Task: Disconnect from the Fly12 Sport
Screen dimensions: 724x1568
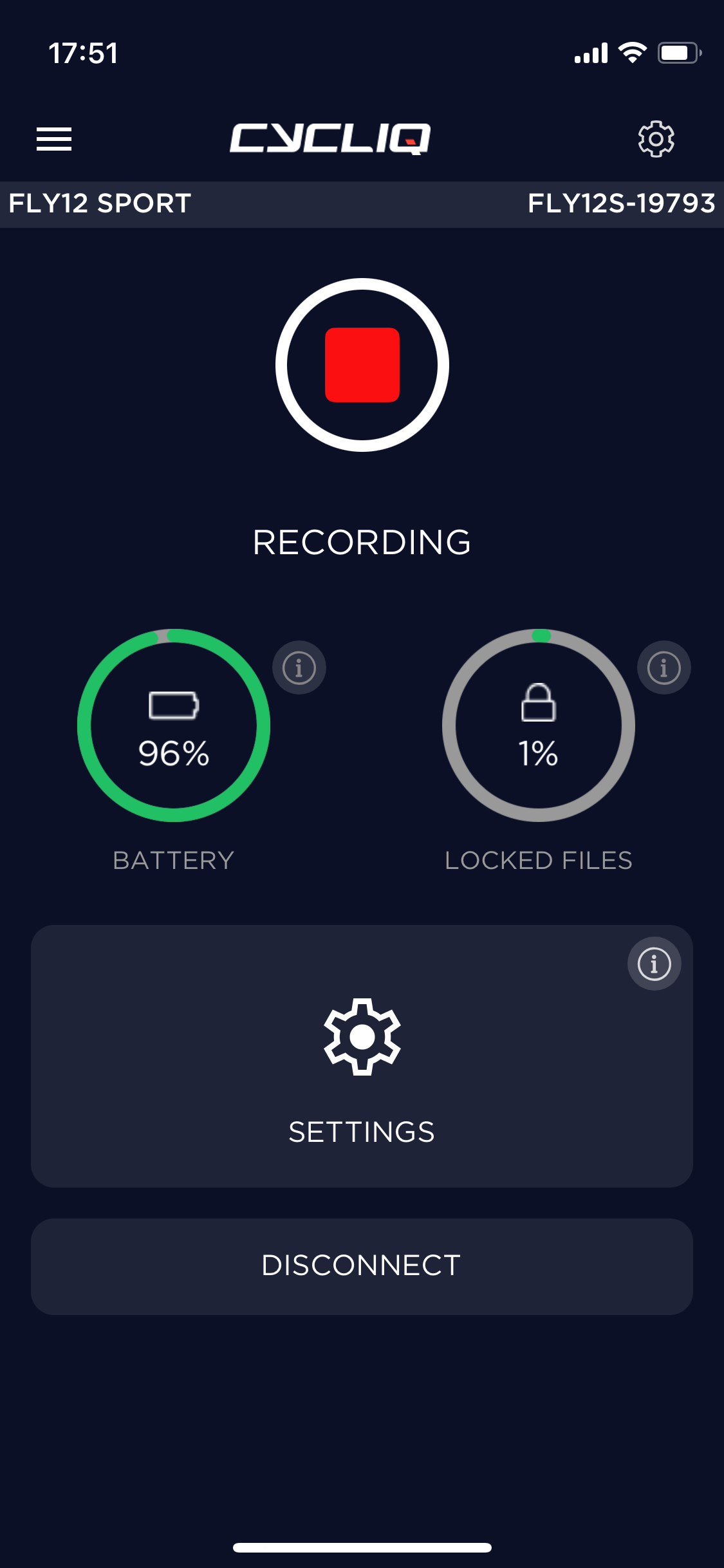Action: point(362,1266)
